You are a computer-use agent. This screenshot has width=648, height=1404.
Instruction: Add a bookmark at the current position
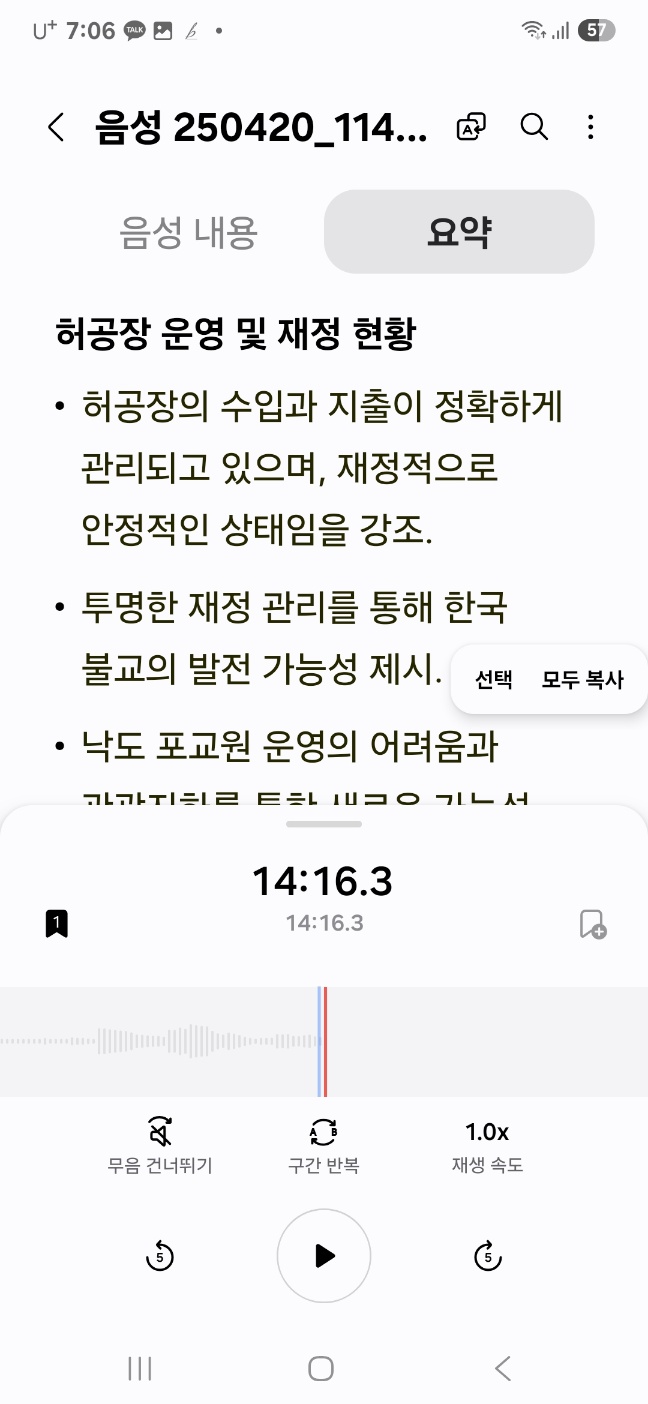[x=592, y=924]
